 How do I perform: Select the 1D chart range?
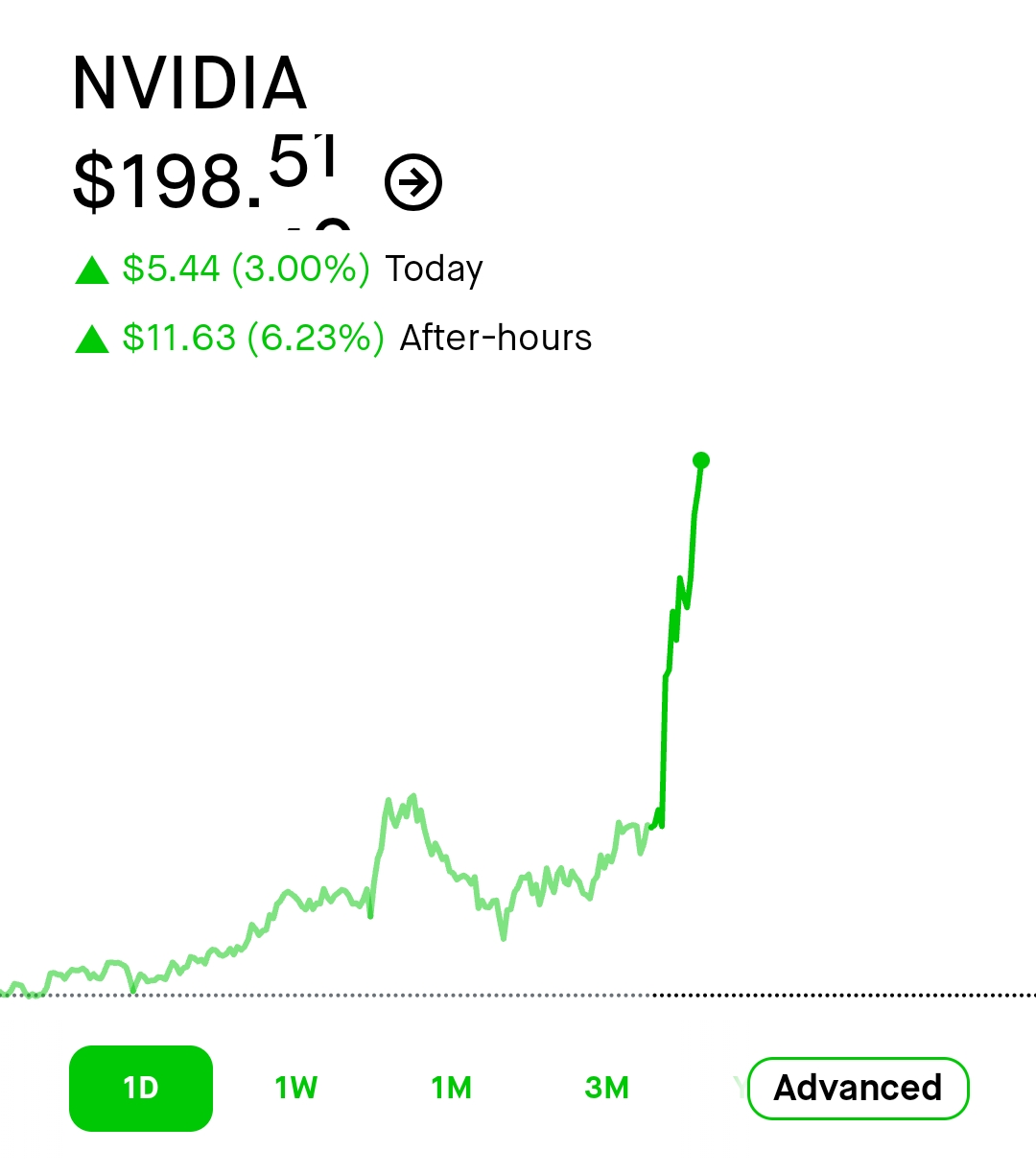tap(141, 1088)
